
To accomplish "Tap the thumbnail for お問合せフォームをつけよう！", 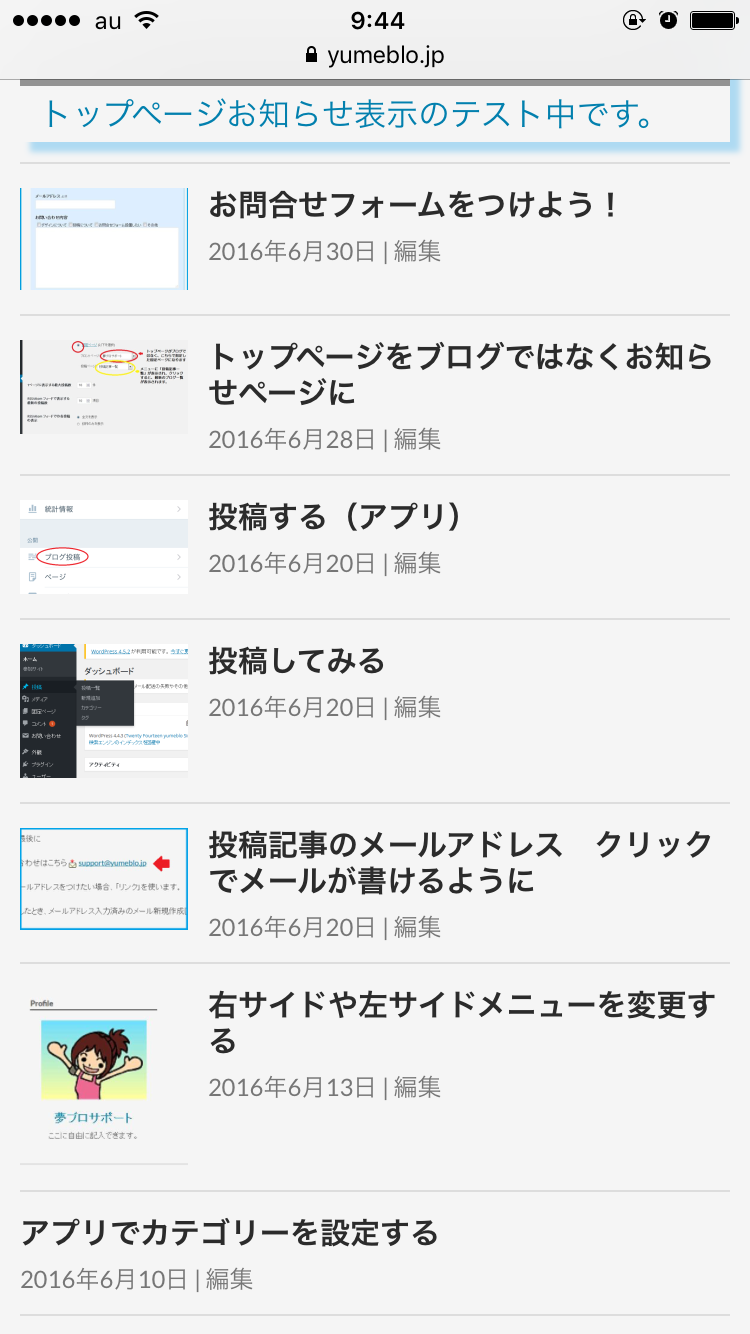I will click(104, 239).
